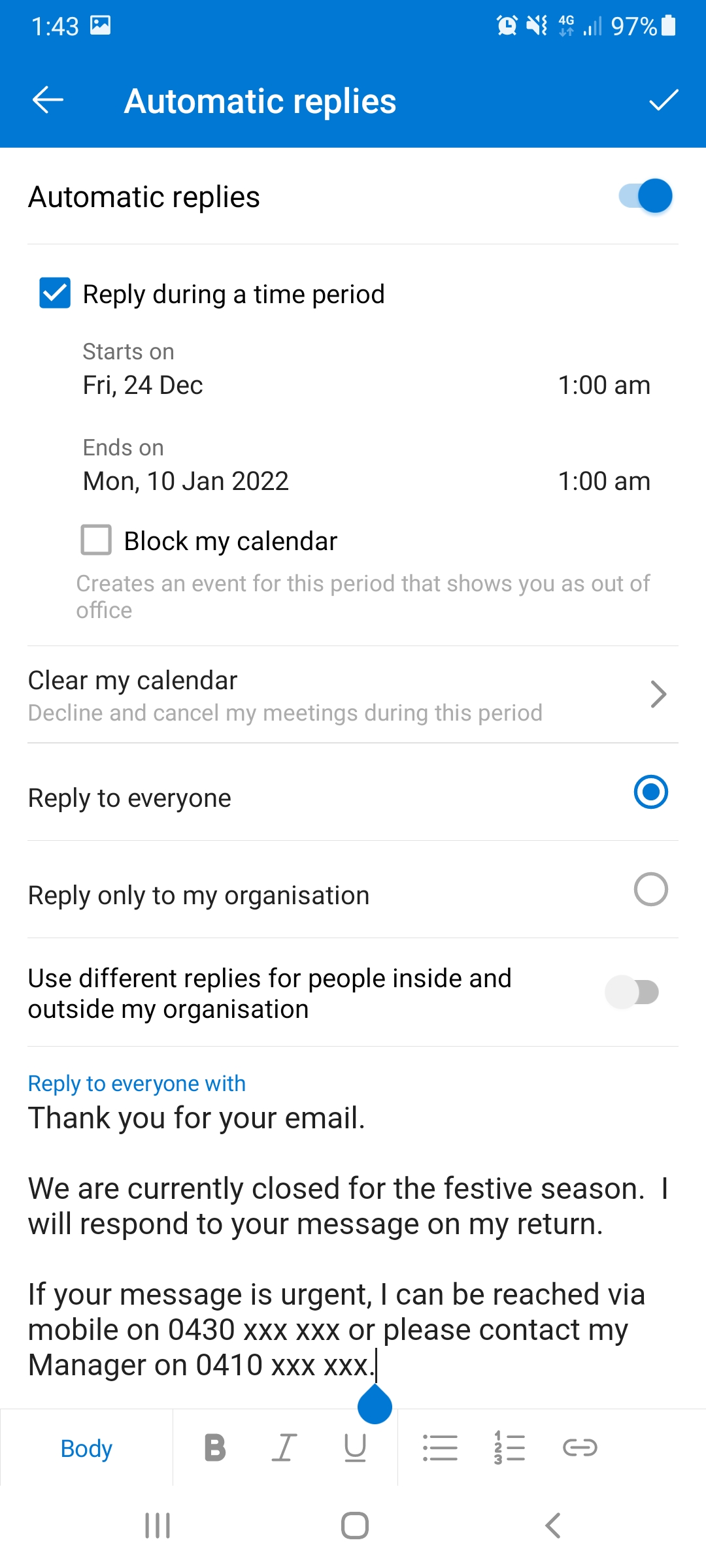
Task: Edit end date Mon, 10 Jan 2022
Action: pyautogui.click(x=186, y=482)
